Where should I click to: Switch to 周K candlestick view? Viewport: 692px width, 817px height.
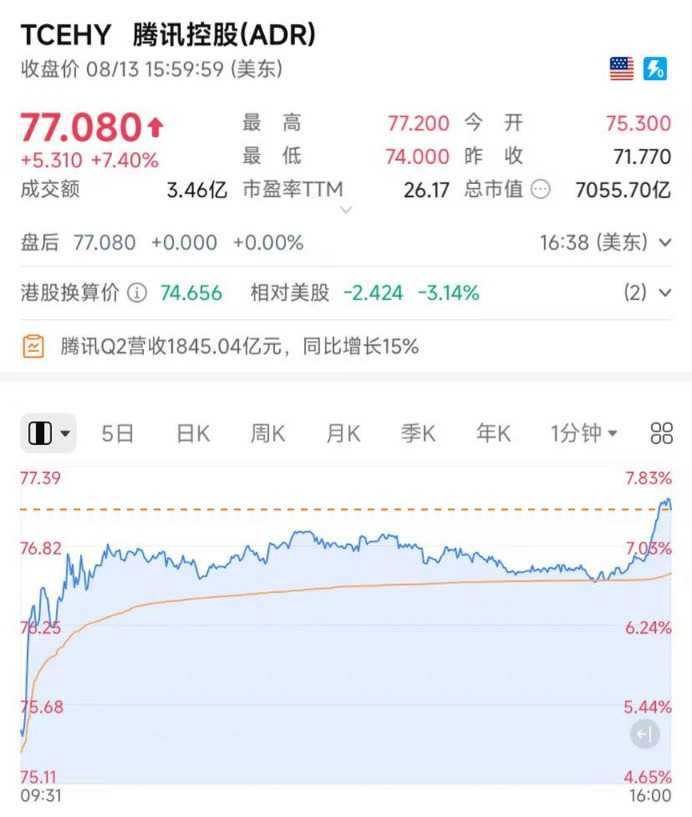[268, 433]
